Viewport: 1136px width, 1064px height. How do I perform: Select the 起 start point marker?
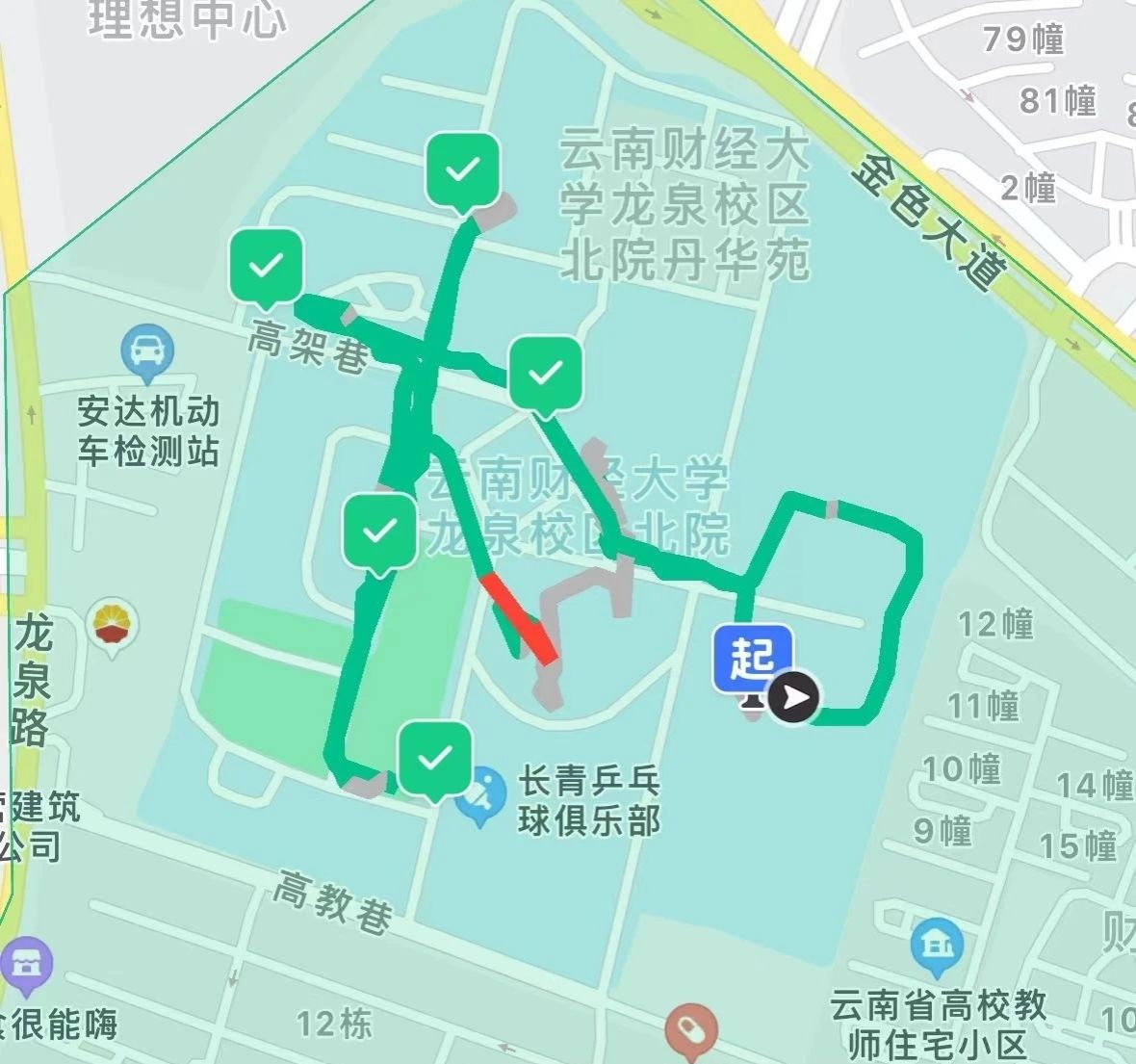click(x=752, y=660)
